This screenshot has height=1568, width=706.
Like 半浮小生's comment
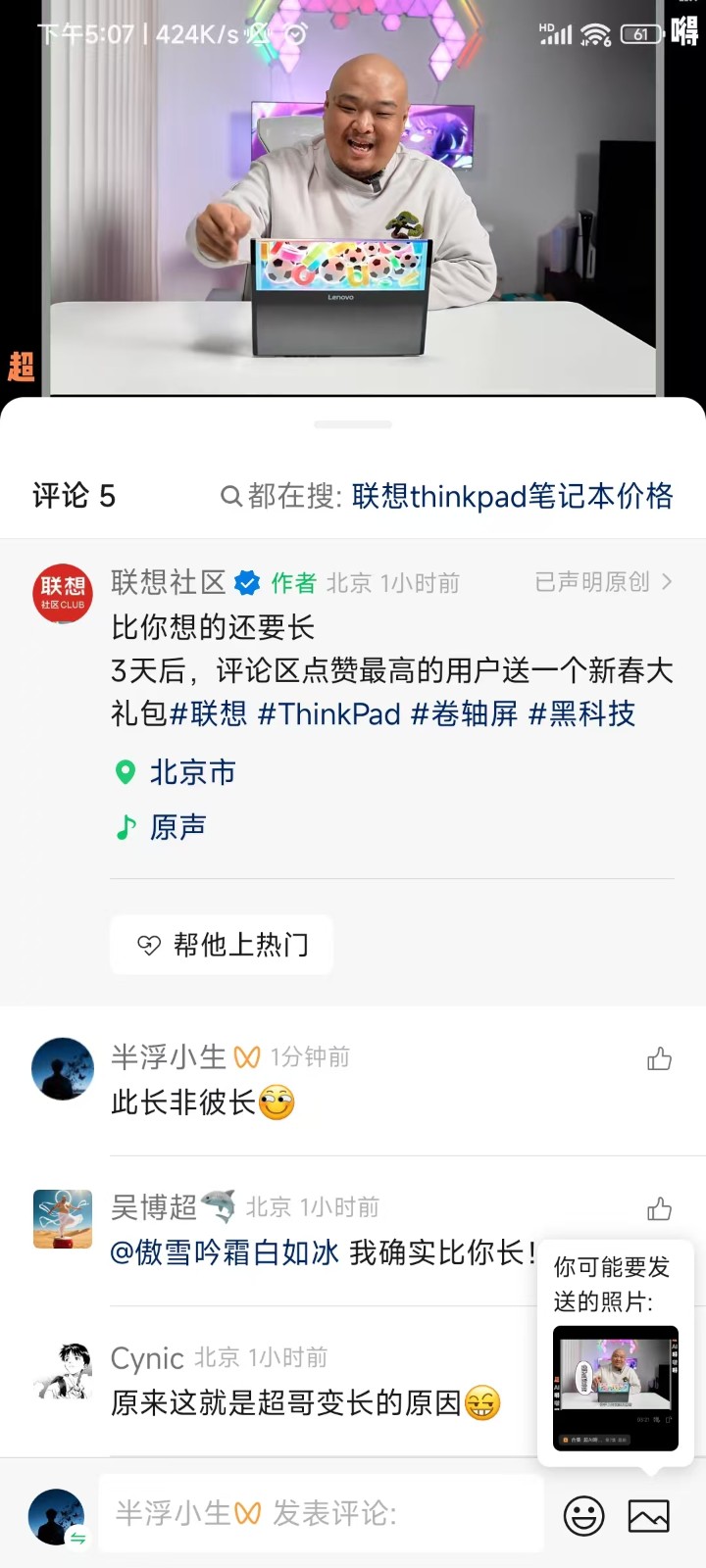tap(659, 1058)
